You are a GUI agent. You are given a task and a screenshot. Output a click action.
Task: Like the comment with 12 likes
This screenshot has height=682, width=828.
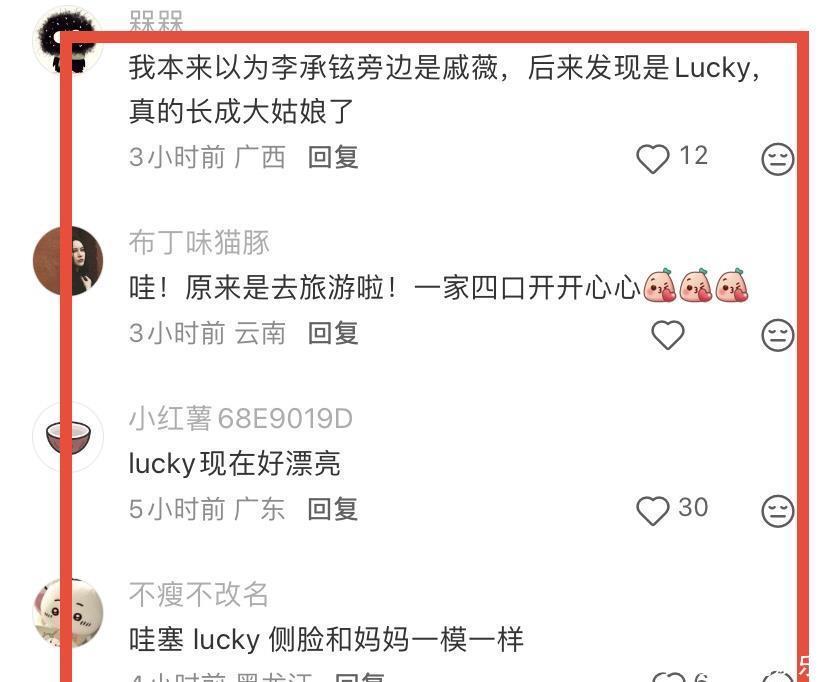point(653,158)
